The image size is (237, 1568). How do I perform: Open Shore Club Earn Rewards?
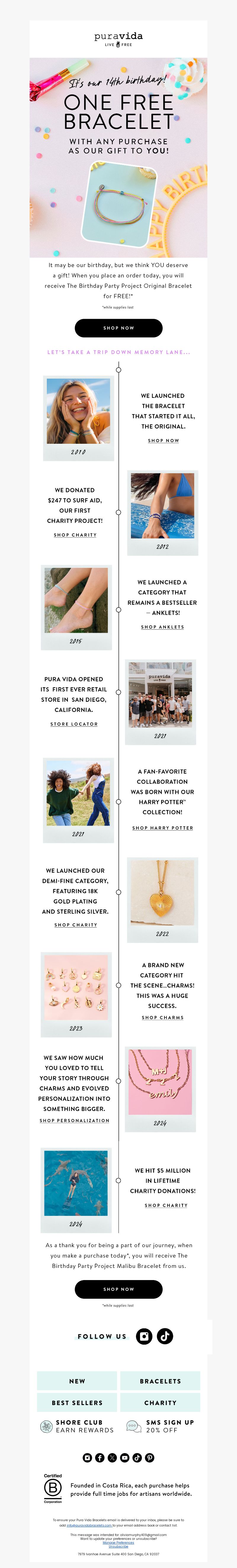point(77,1426)
